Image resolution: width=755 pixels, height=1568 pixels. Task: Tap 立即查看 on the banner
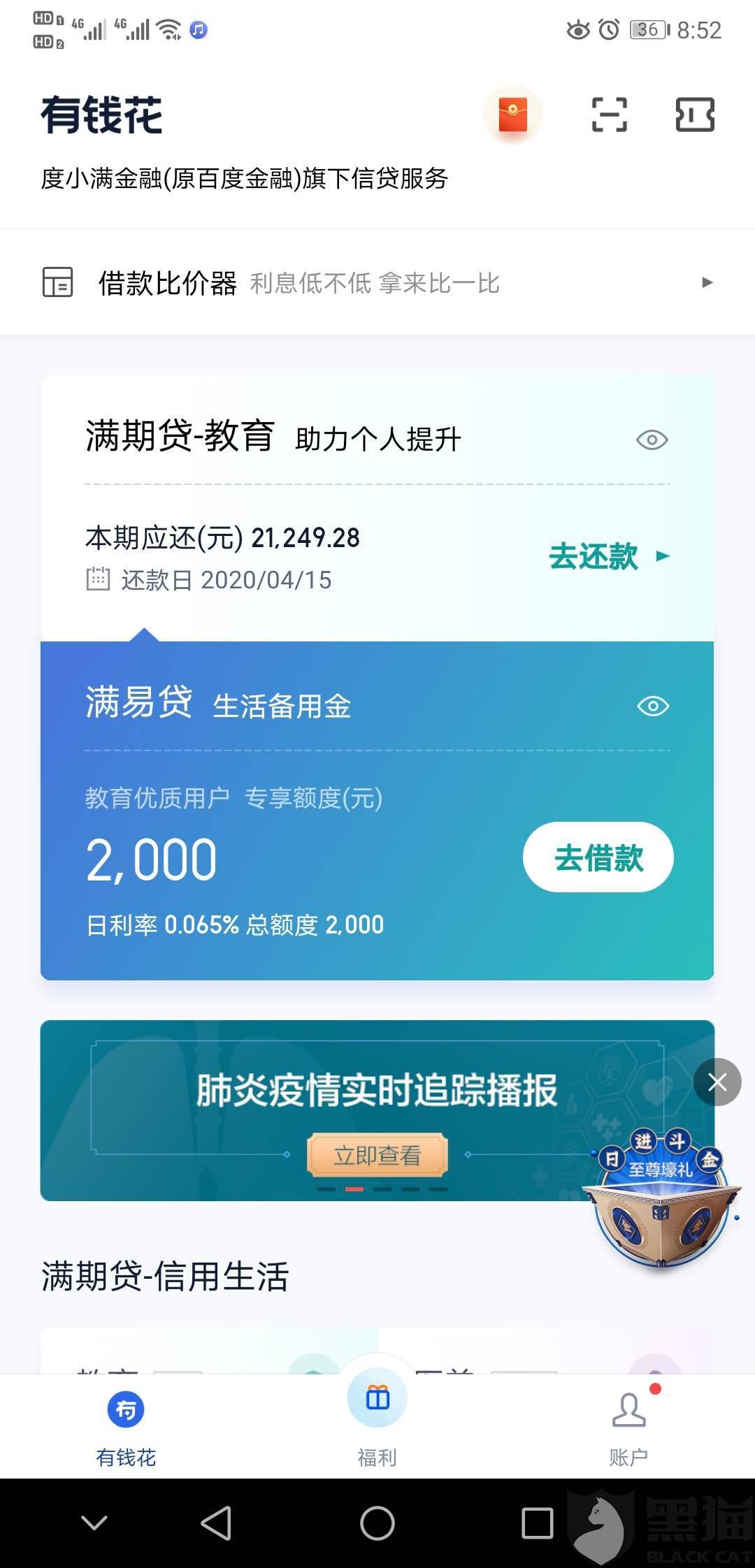pyautogui.click(x=377, y=1155)
